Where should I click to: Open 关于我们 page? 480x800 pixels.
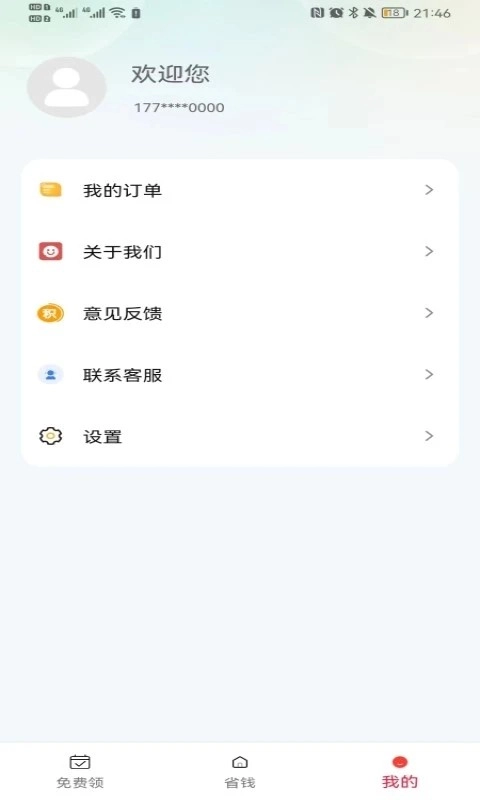click(240, 252)
